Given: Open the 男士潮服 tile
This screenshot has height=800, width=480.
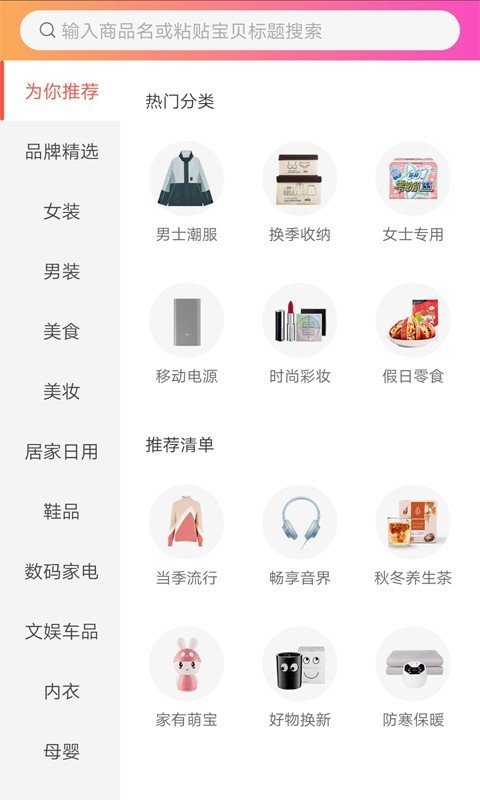Looking at the screenshot, I should 186,193.
